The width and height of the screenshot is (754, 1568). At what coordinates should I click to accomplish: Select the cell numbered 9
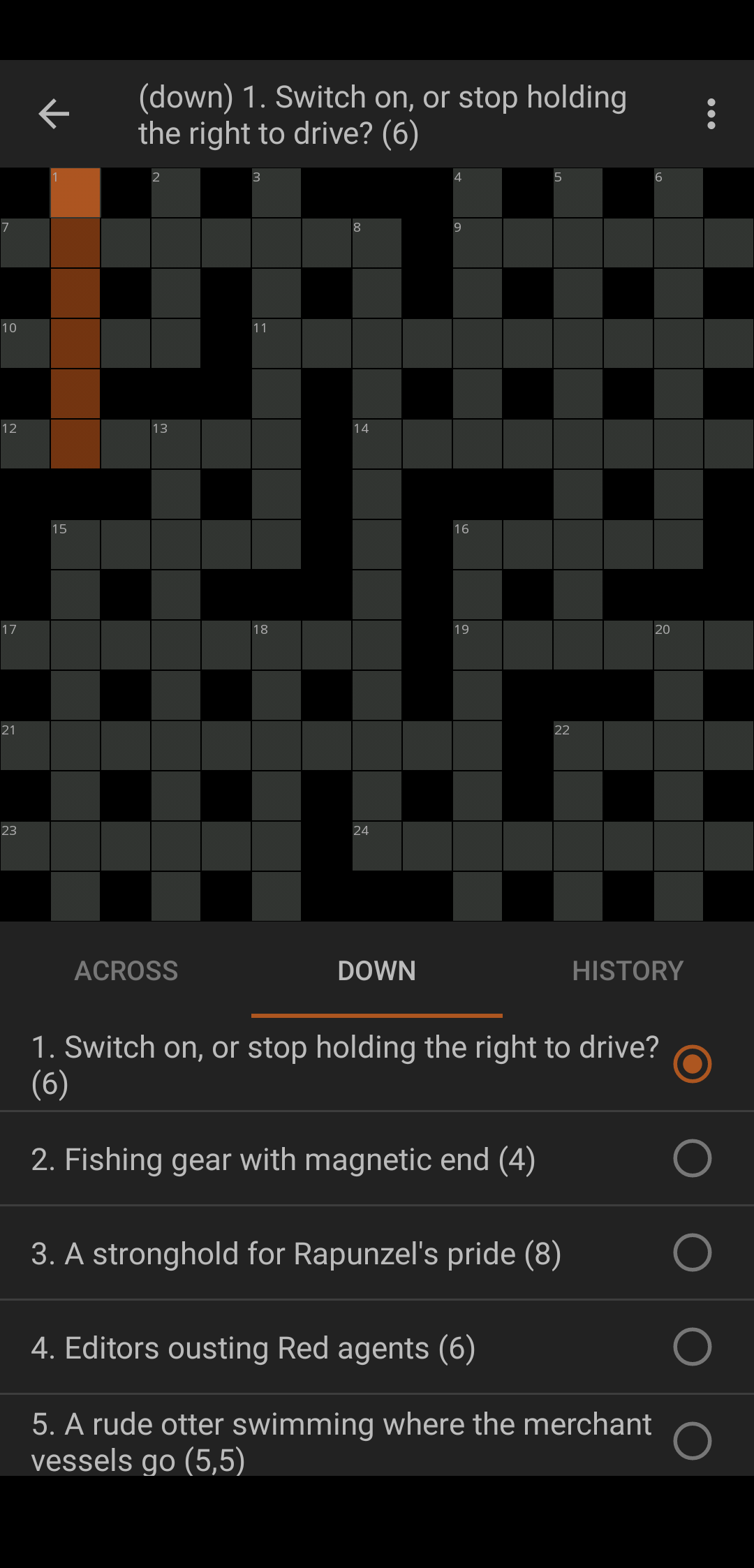pos(478,243)
